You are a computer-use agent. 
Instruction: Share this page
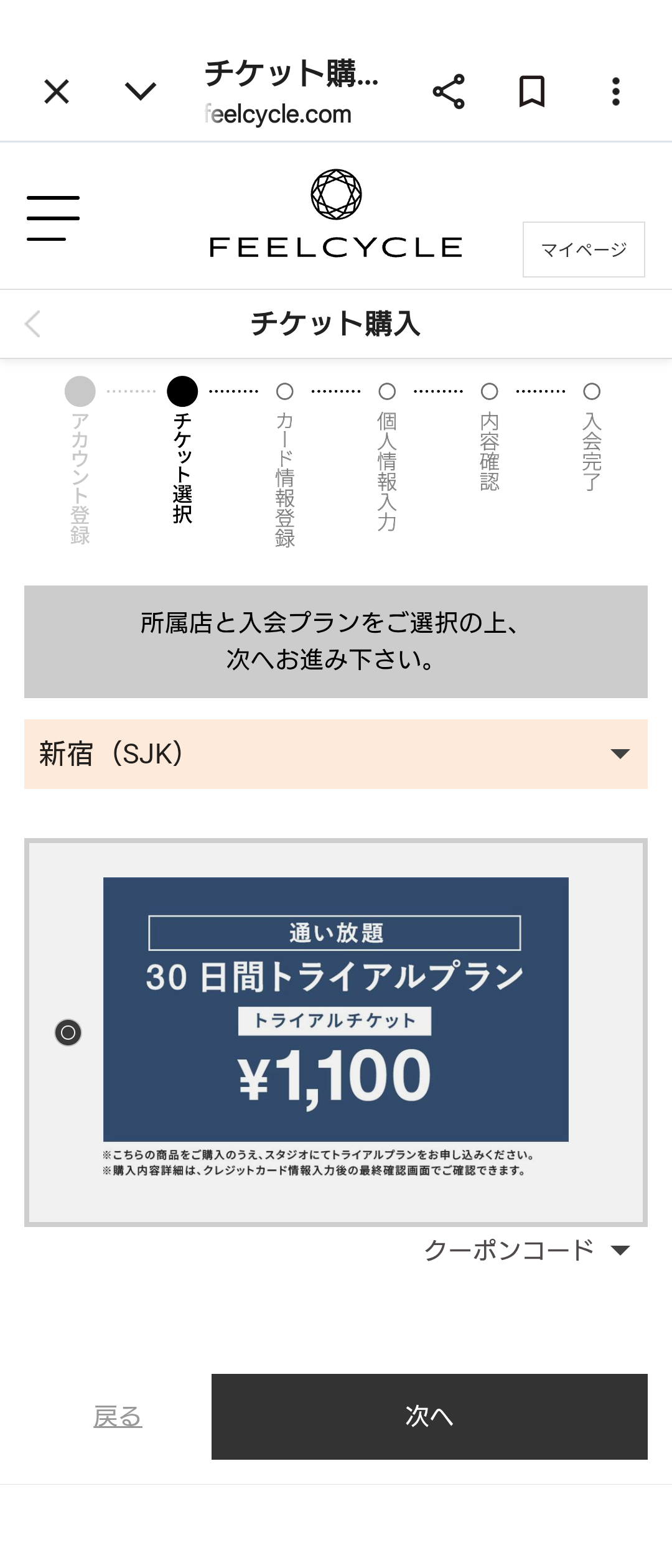point(449,92)
